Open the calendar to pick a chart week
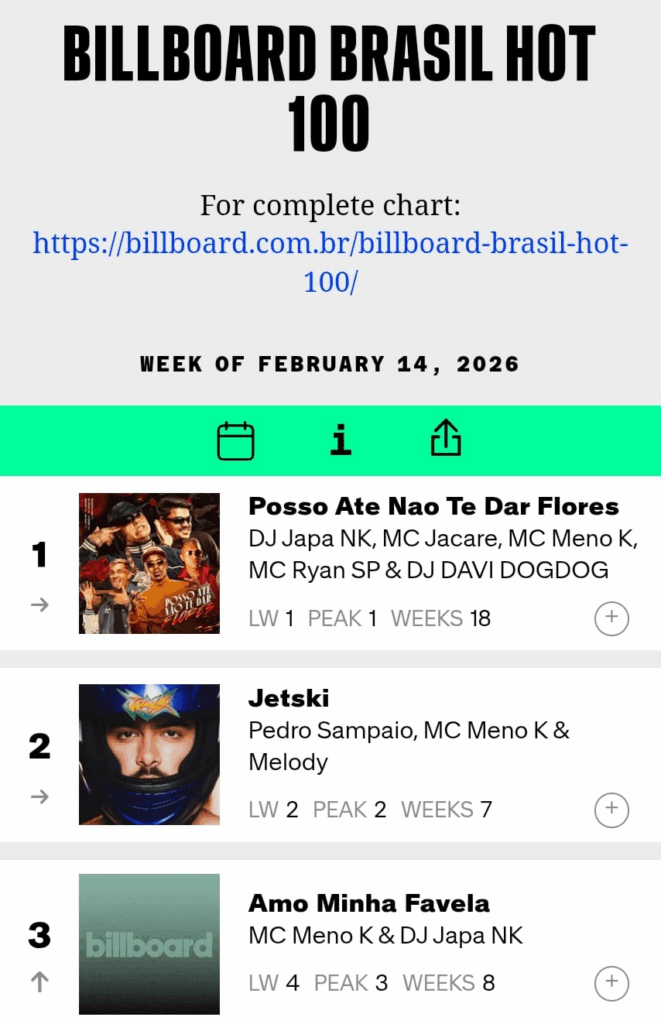 point(236,441)
